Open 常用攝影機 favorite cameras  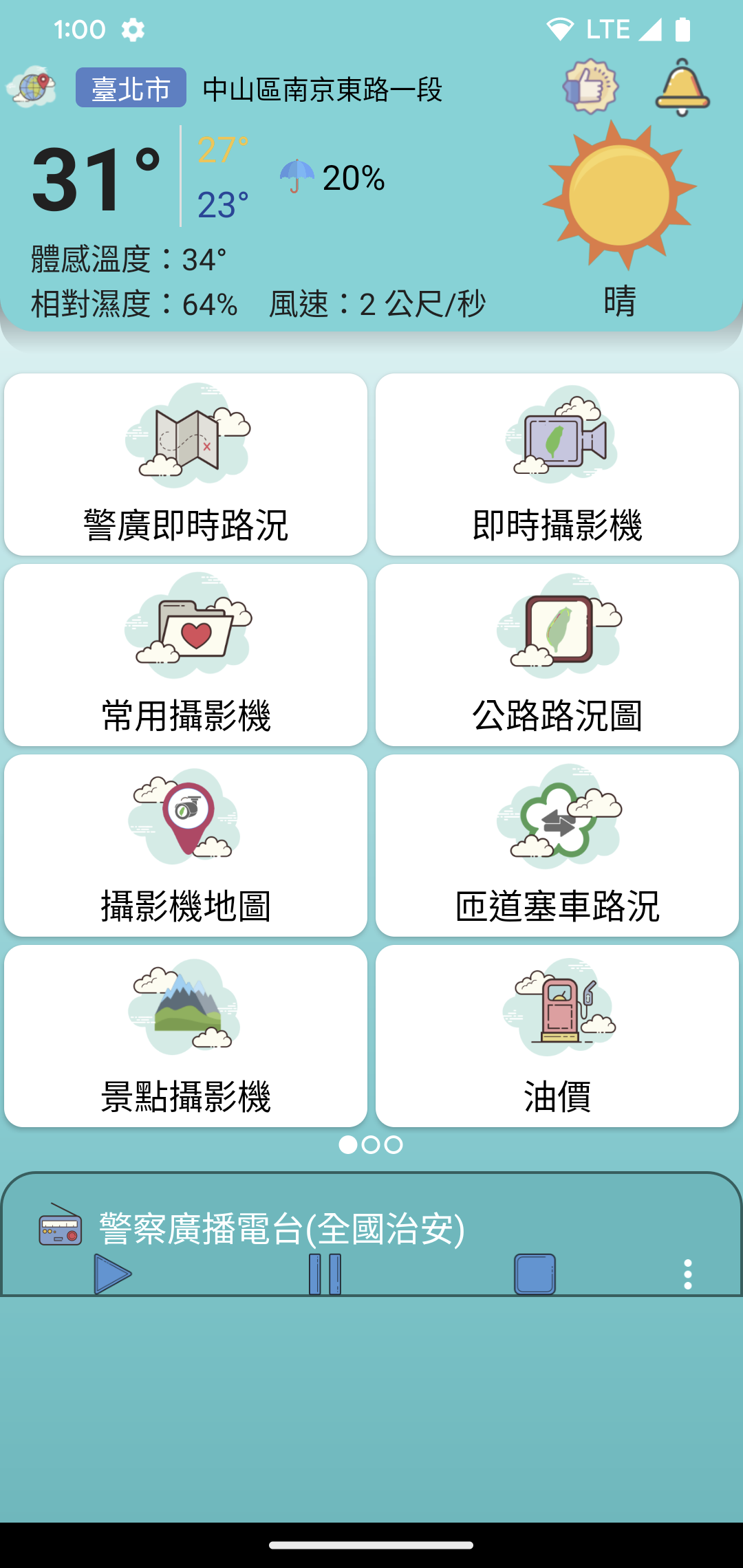(x=186, y=655)
